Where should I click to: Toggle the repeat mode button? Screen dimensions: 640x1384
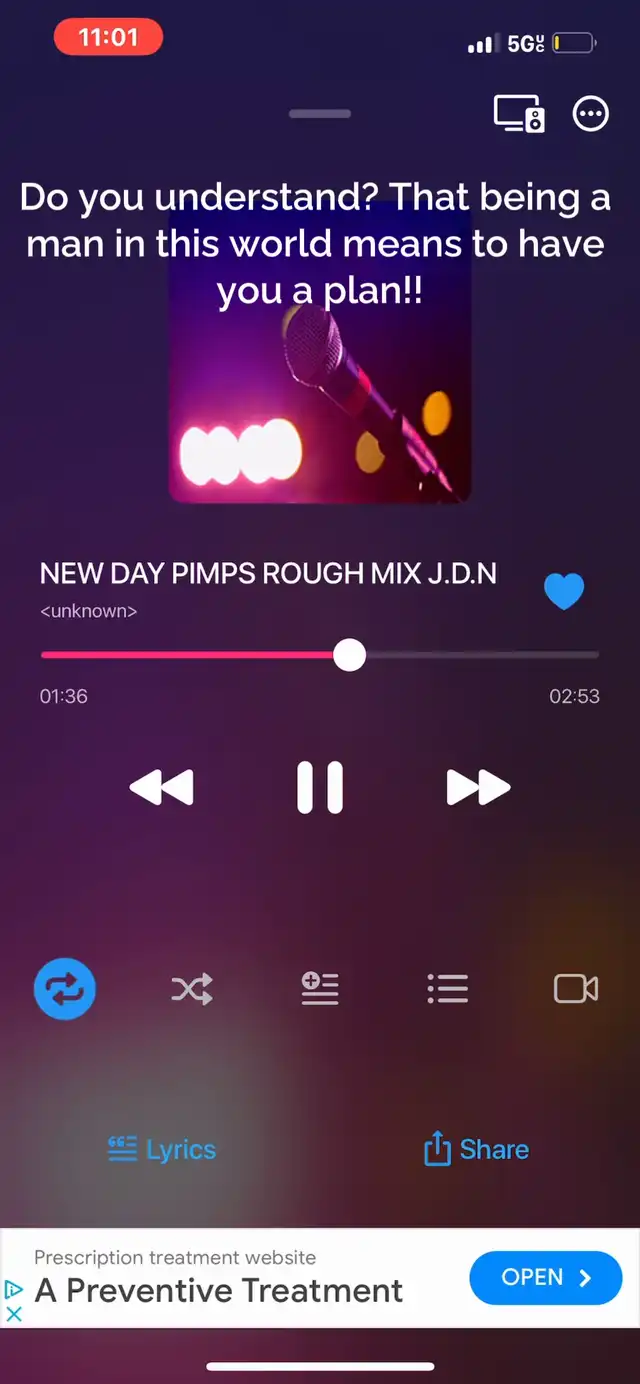65,989
